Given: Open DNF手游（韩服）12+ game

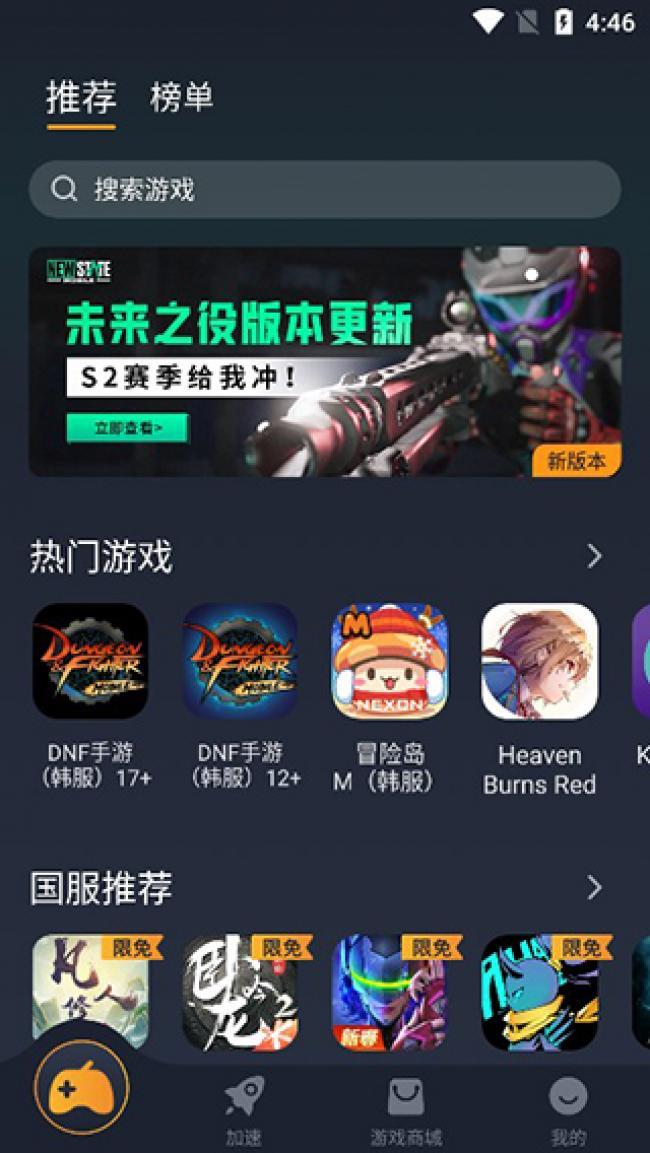Looking at the screenshot, I should tap(240, 661).
